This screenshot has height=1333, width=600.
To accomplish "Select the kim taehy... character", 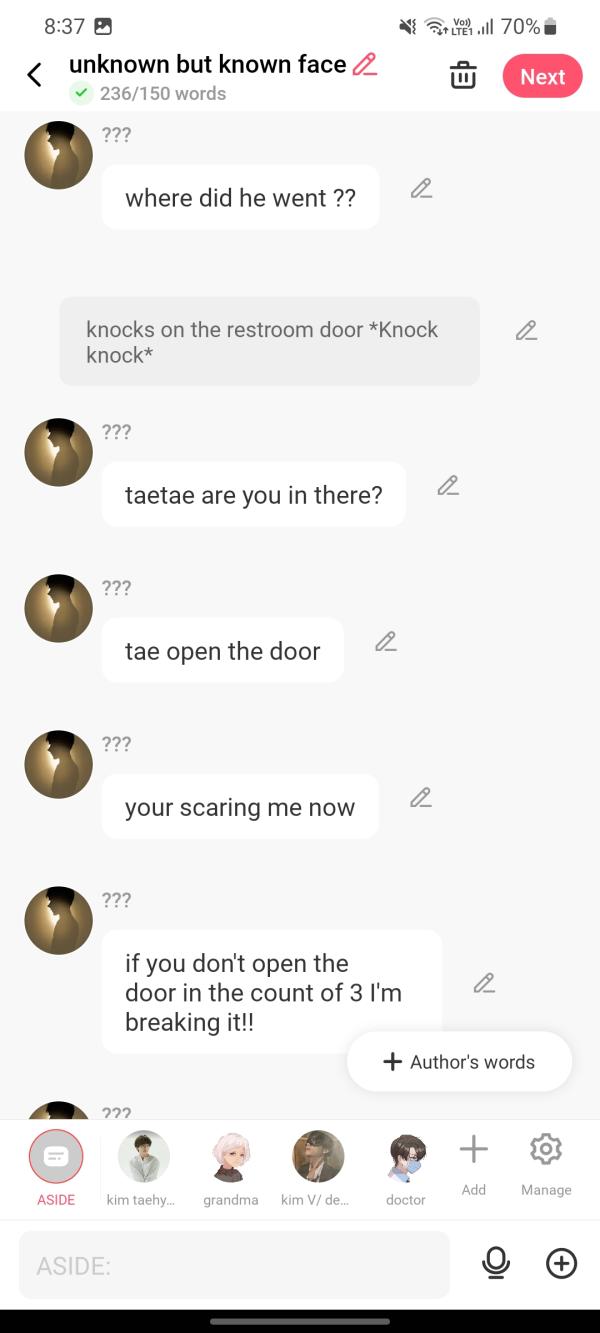I will [143, 1165].
